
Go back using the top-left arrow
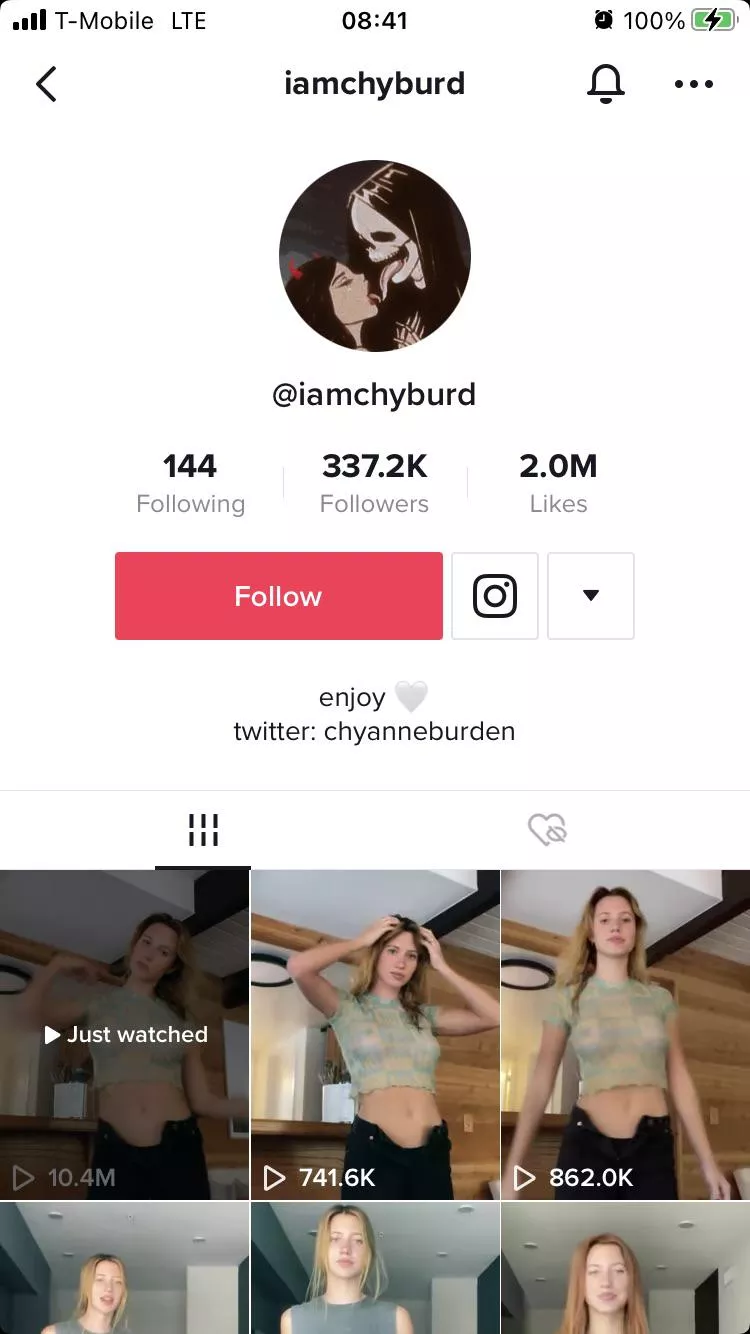click(46, 84)
